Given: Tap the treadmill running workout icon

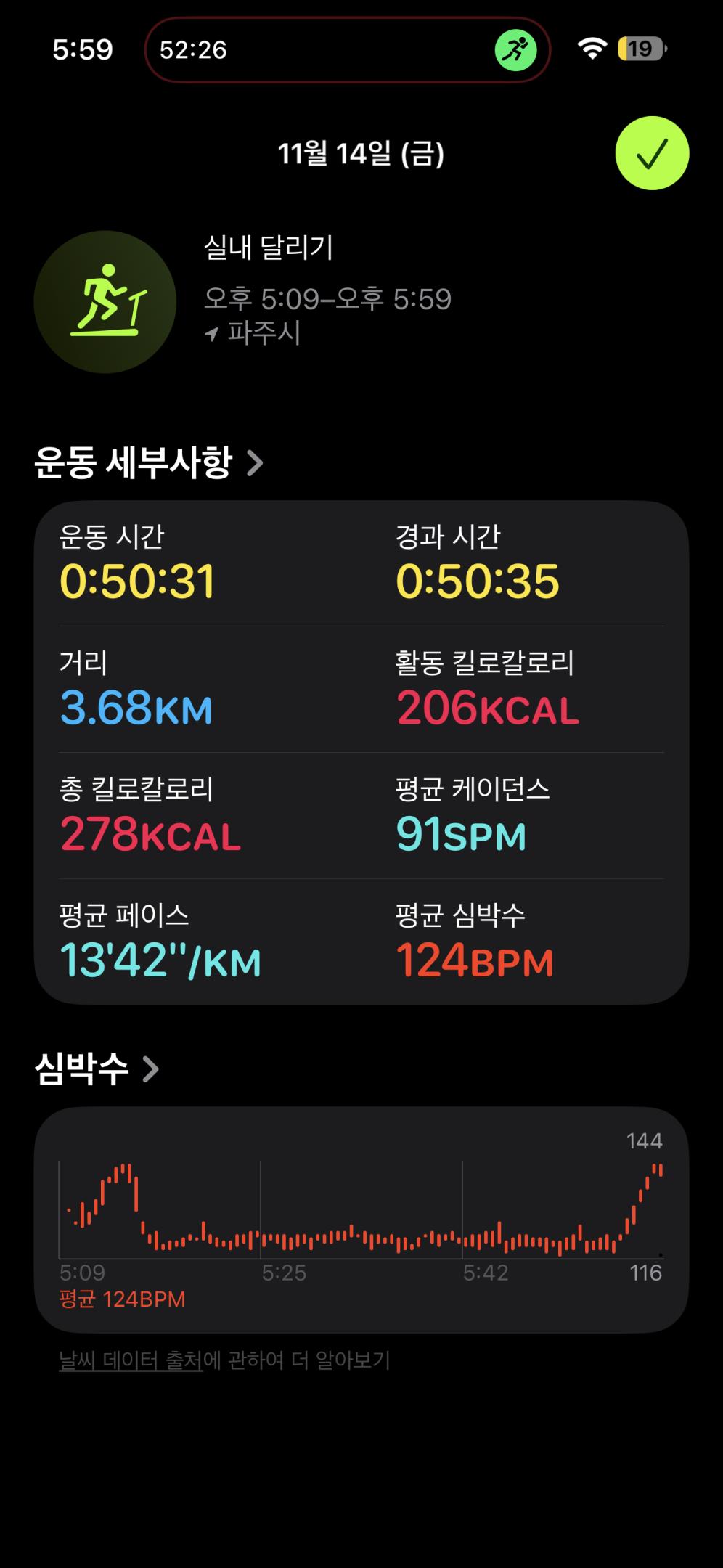Looking at the screenshot, I should (105, 301).
